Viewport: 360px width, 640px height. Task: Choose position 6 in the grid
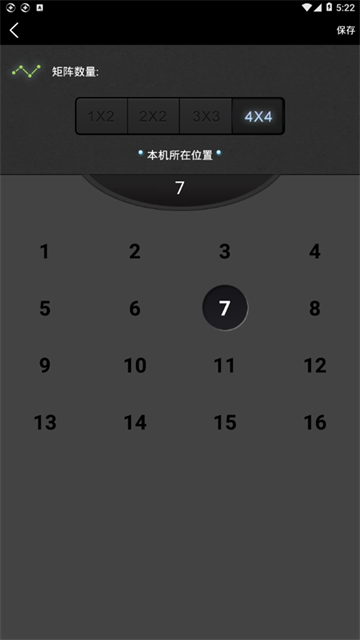(135, 308)
